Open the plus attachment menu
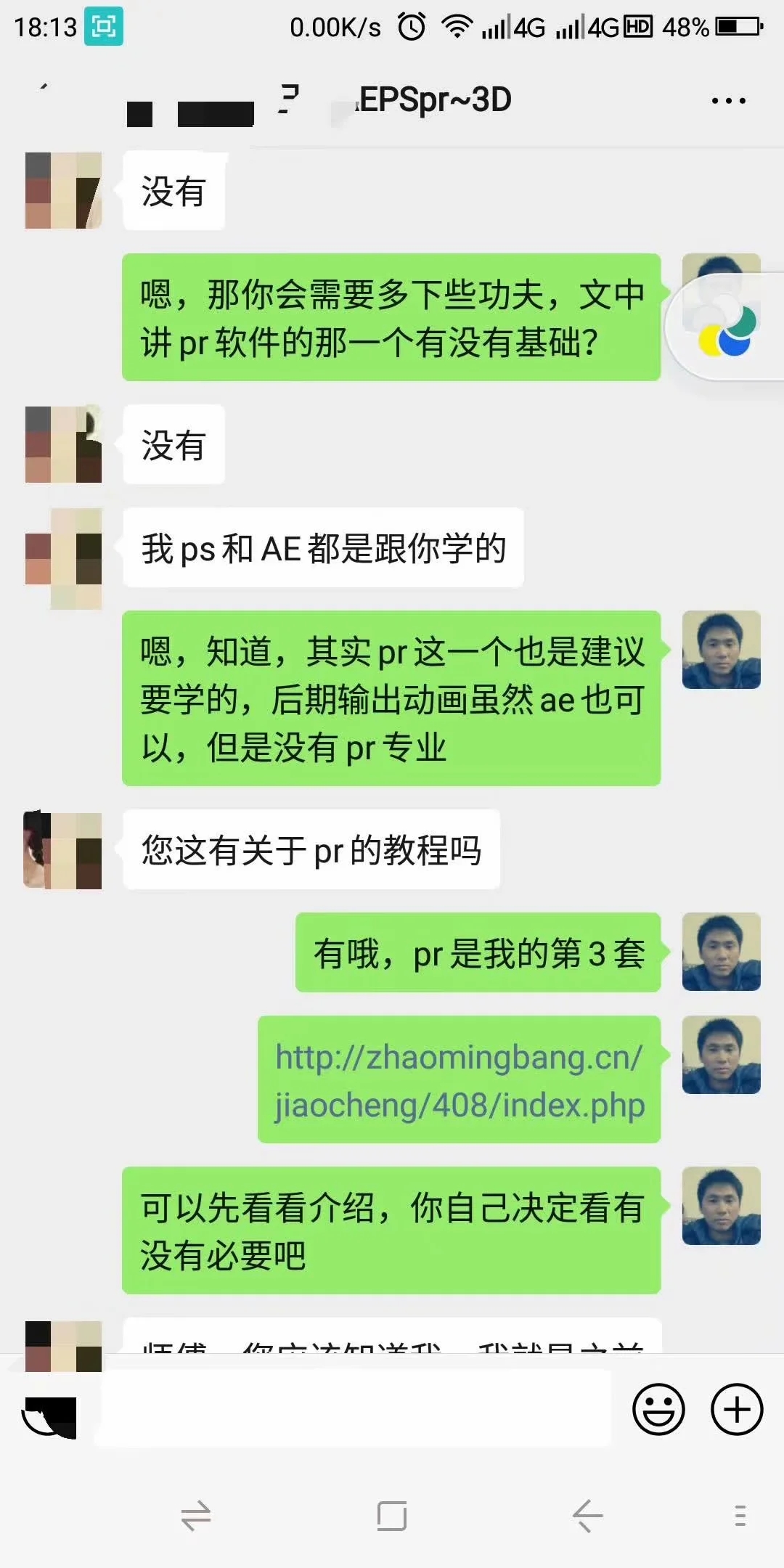The height and width of the screenshot is (1568, 784). pos(736,1410)
